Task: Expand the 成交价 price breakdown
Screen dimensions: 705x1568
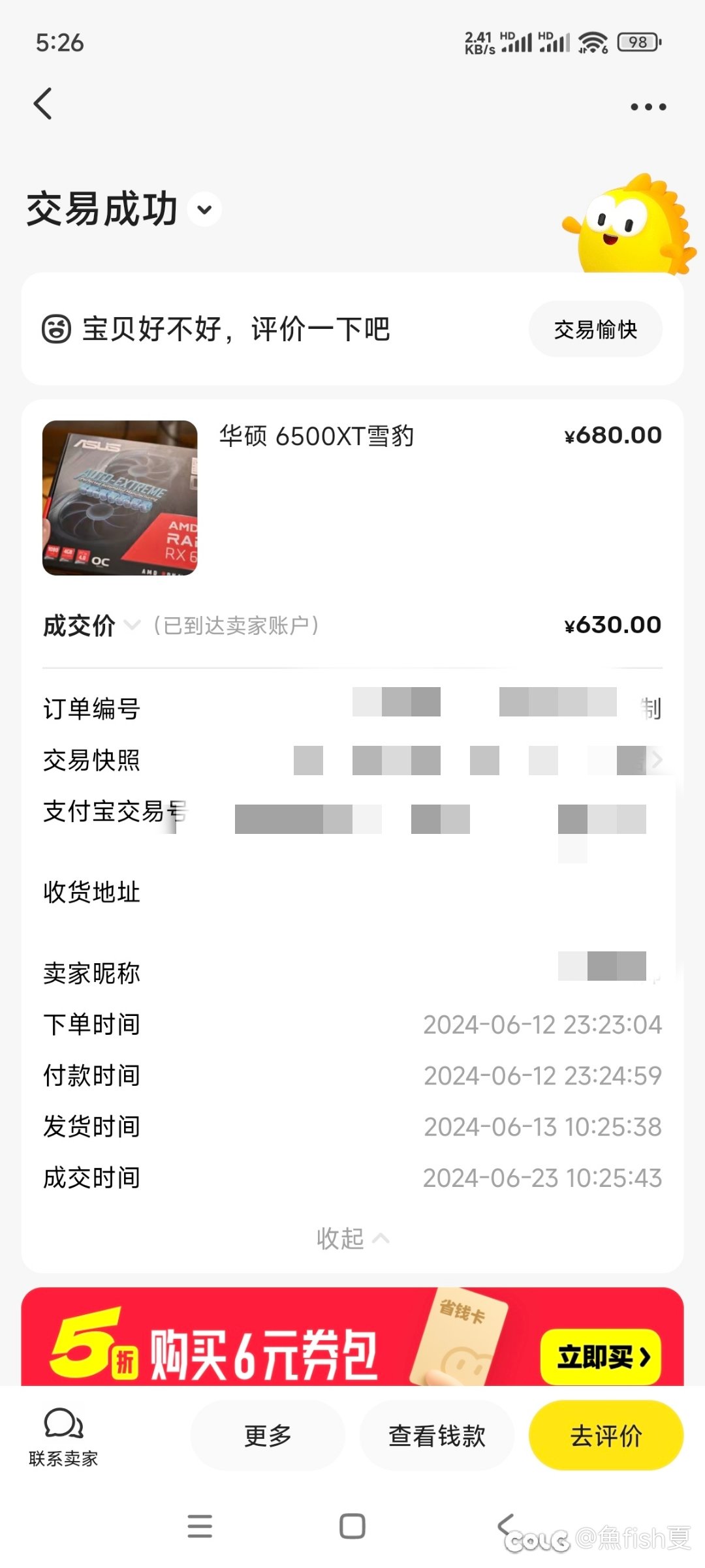Action: click(132, 625)
